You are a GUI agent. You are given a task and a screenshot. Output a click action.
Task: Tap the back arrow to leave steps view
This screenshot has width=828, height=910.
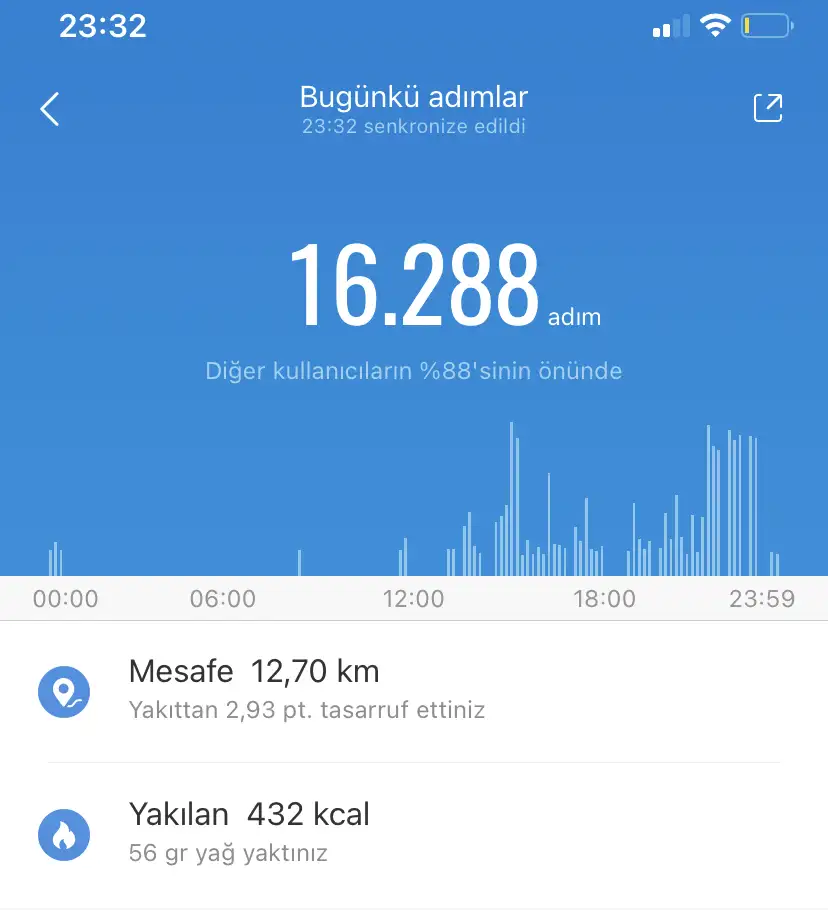(49, 107)
